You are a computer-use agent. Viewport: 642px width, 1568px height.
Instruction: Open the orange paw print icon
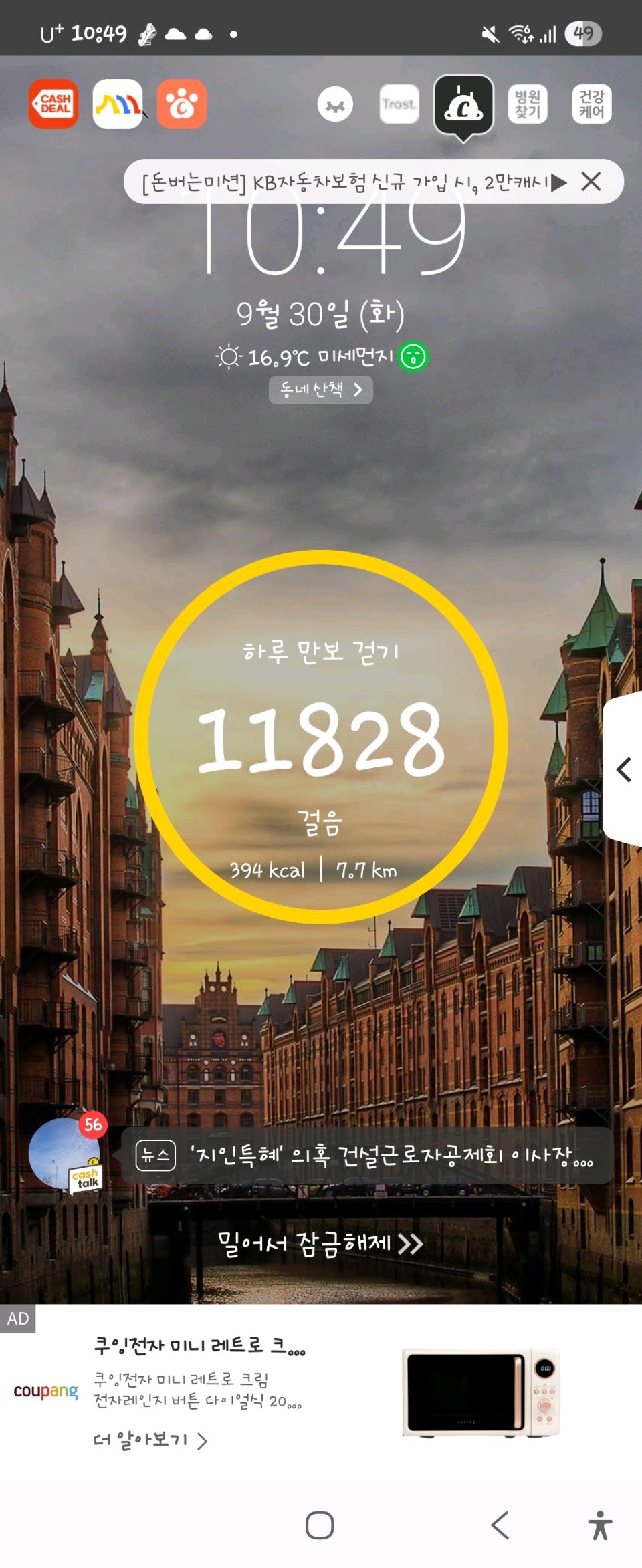click(x=181, y=104)
